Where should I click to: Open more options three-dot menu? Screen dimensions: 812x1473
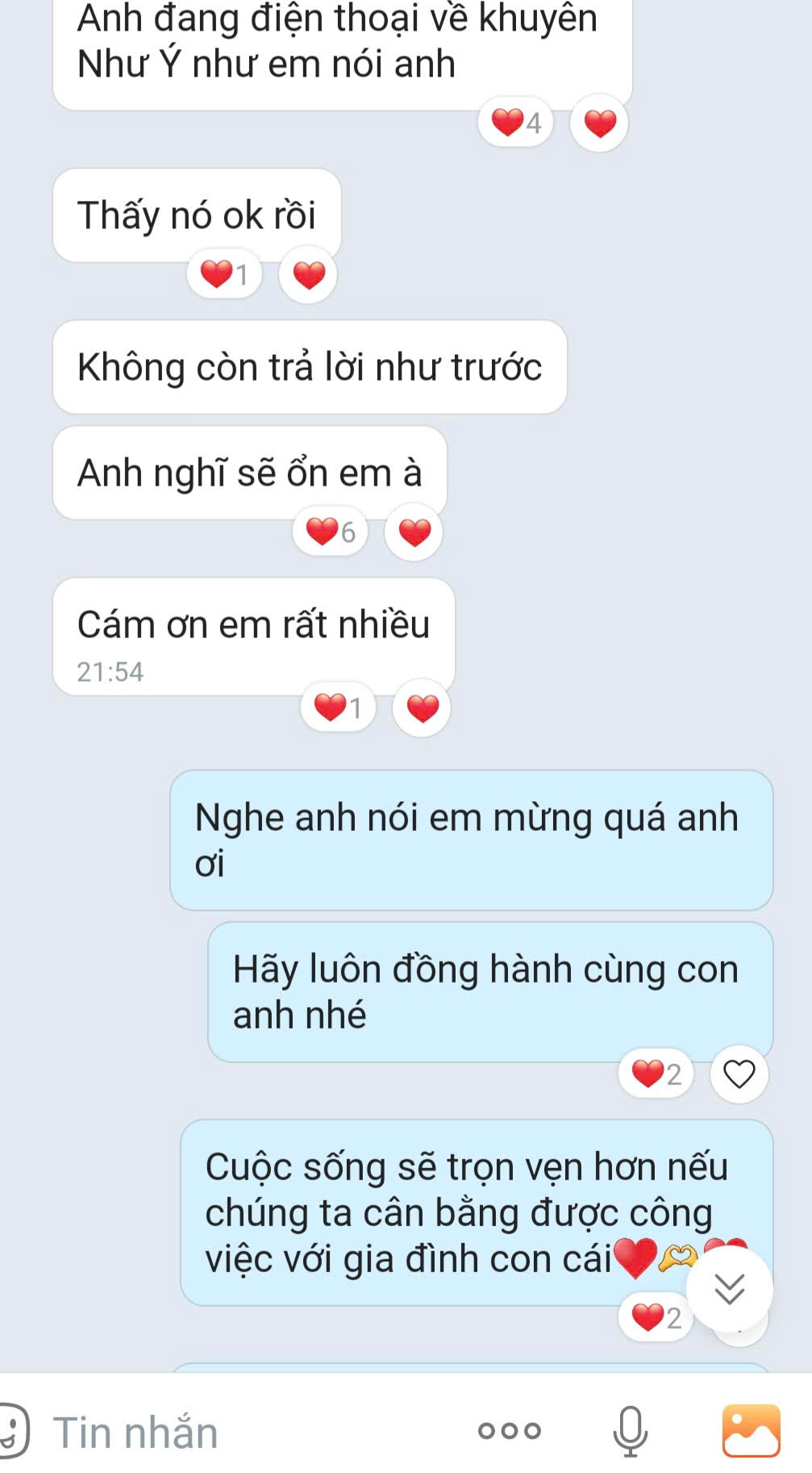click(x=509, y=1430)
